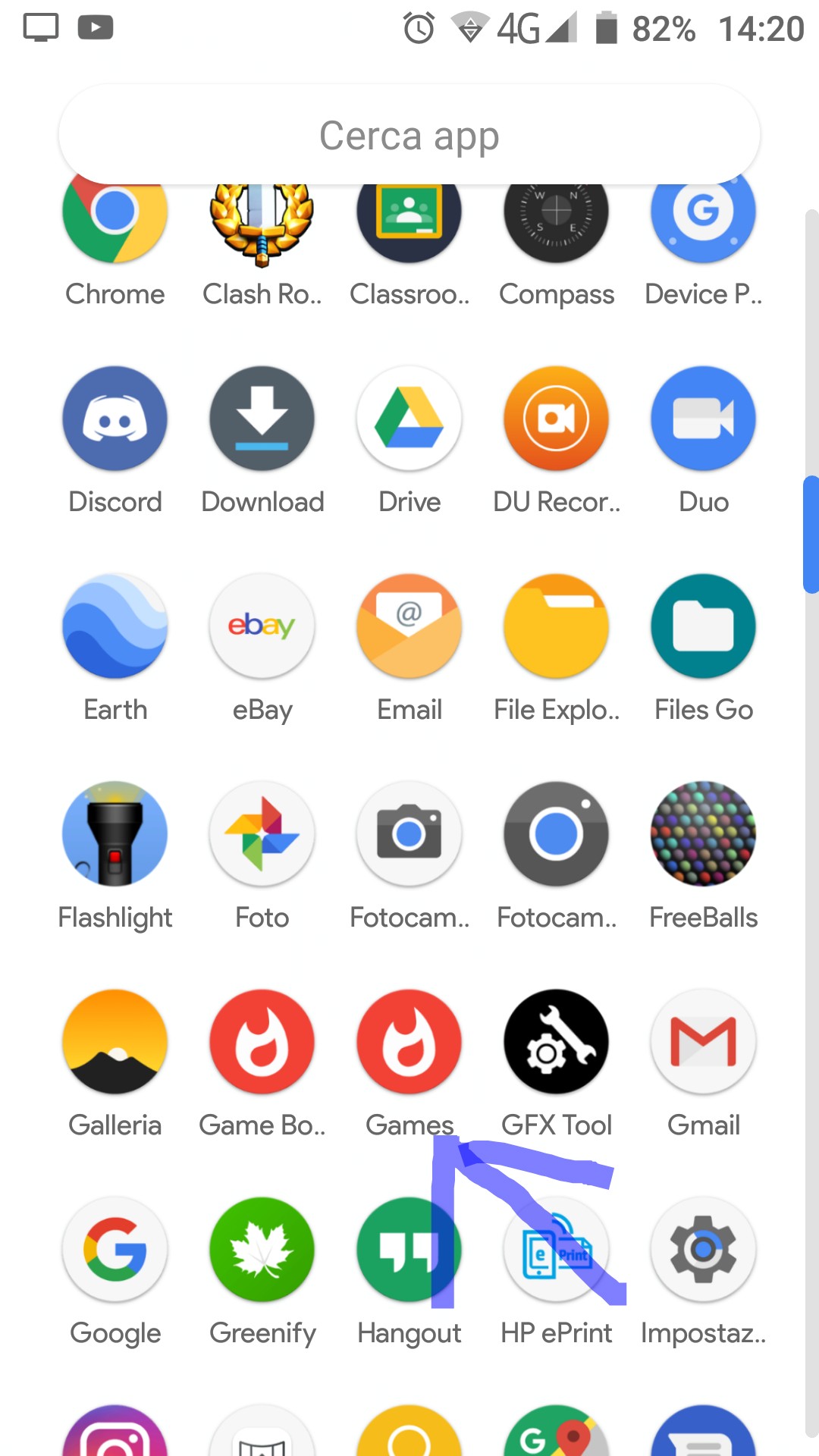
Task: Launch the Games app
Action: coord(409,1043)
